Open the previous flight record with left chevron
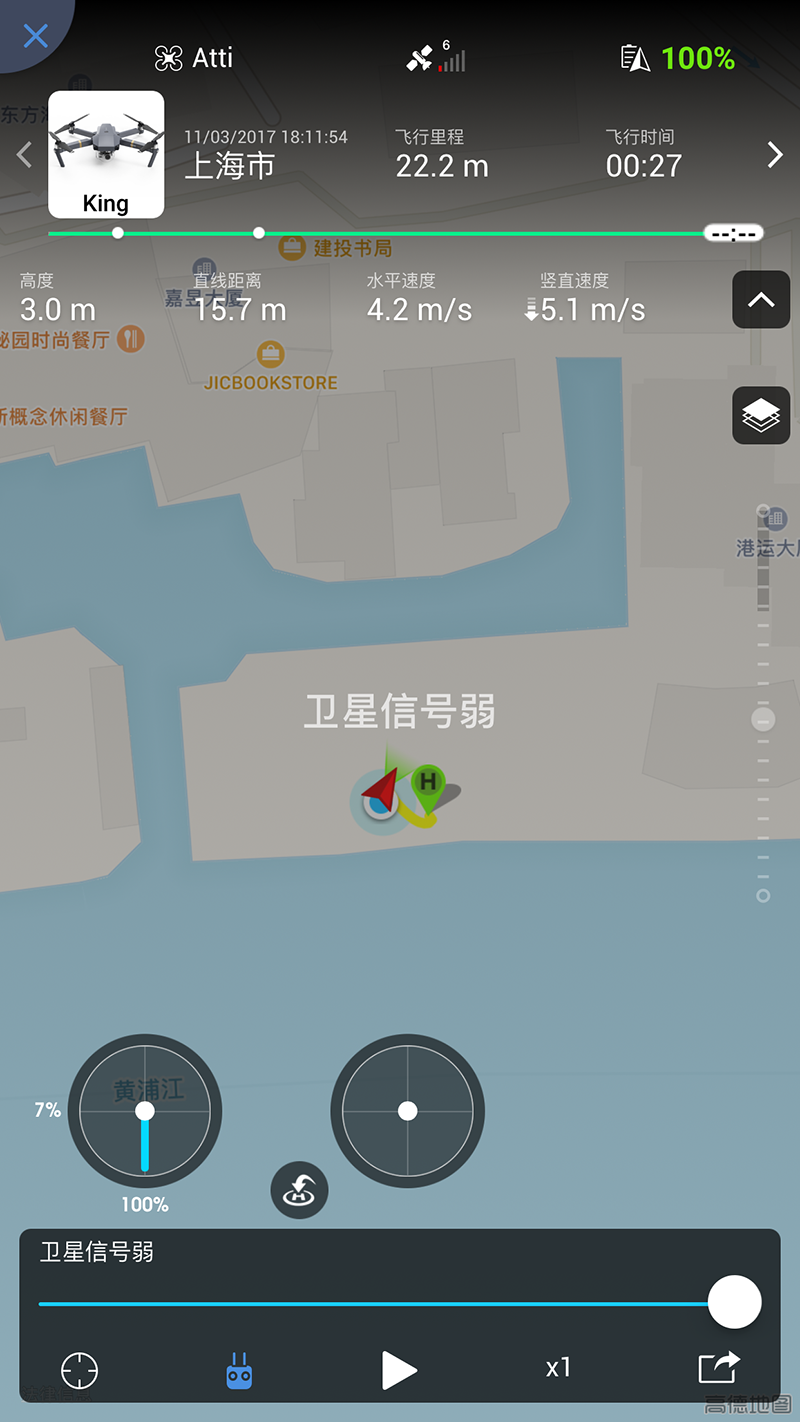Viewport: 800px width, 1422px height. [22, 155]
